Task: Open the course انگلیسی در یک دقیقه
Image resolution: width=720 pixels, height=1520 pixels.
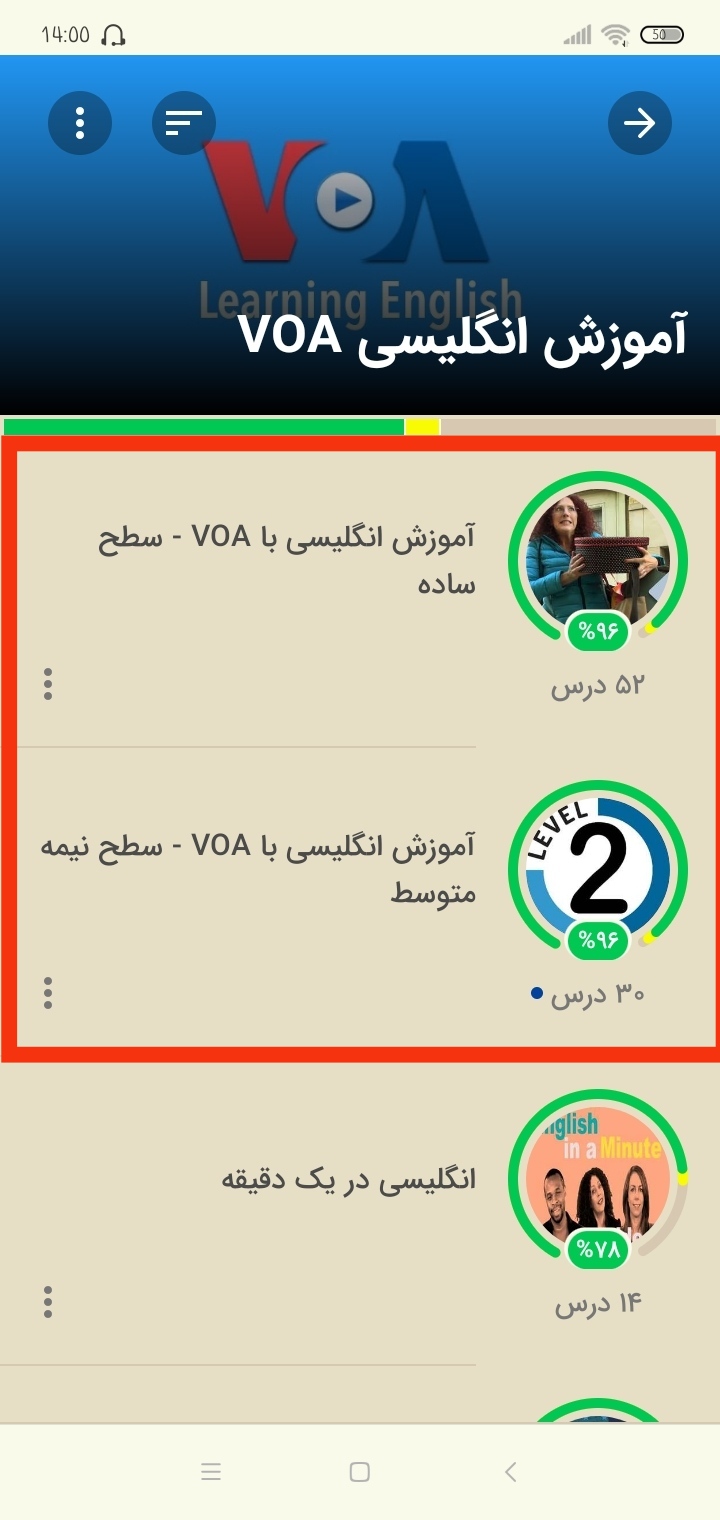Action: point(360,1211)
